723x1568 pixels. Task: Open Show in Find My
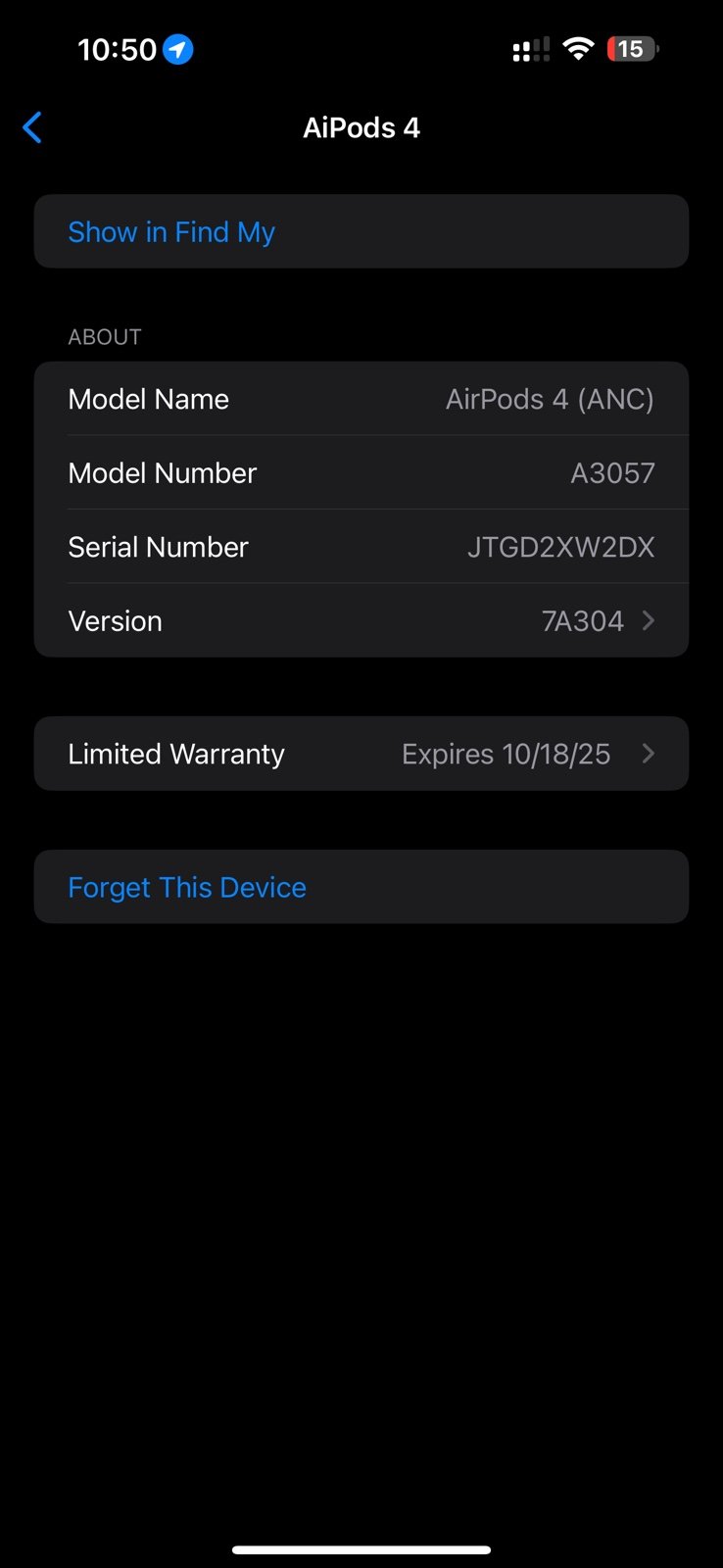click(x=361, y=231)
